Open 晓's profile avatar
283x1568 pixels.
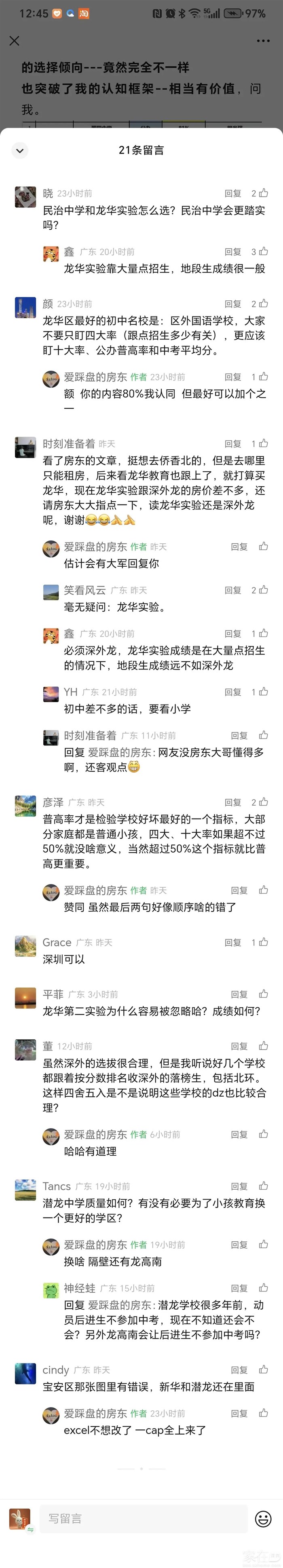coord(25,197)
